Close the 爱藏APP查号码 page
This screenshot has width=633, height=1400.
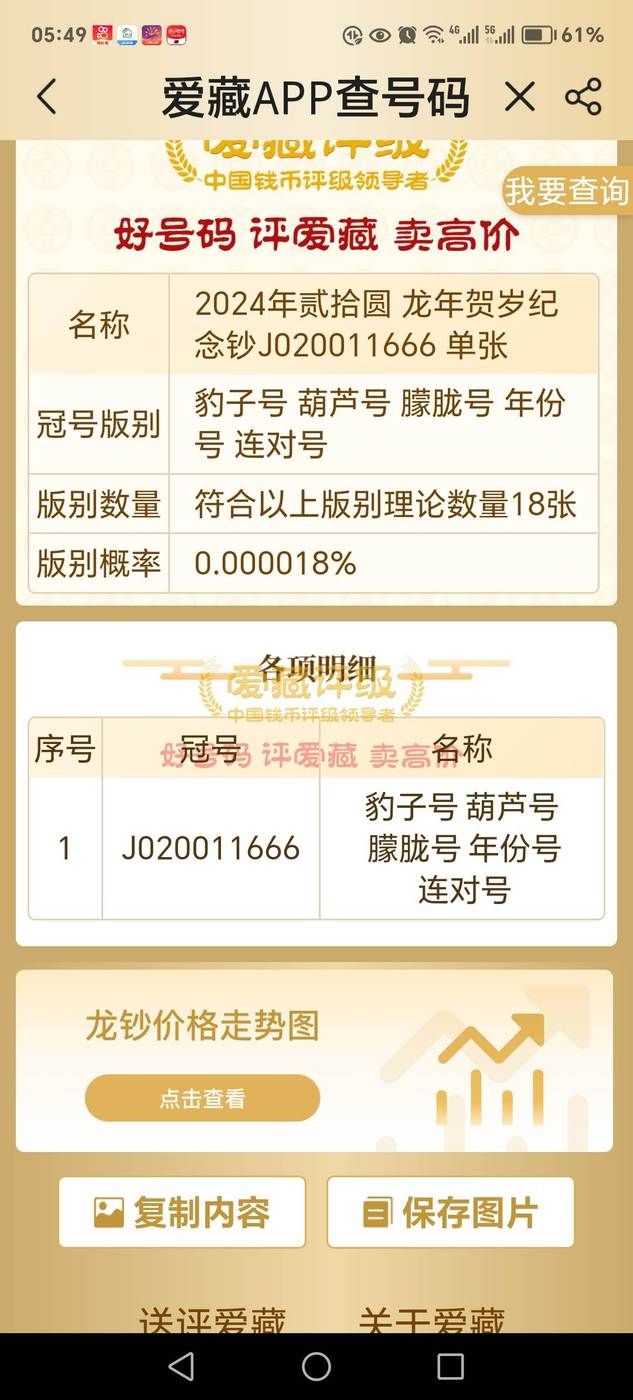click(519, 97)
